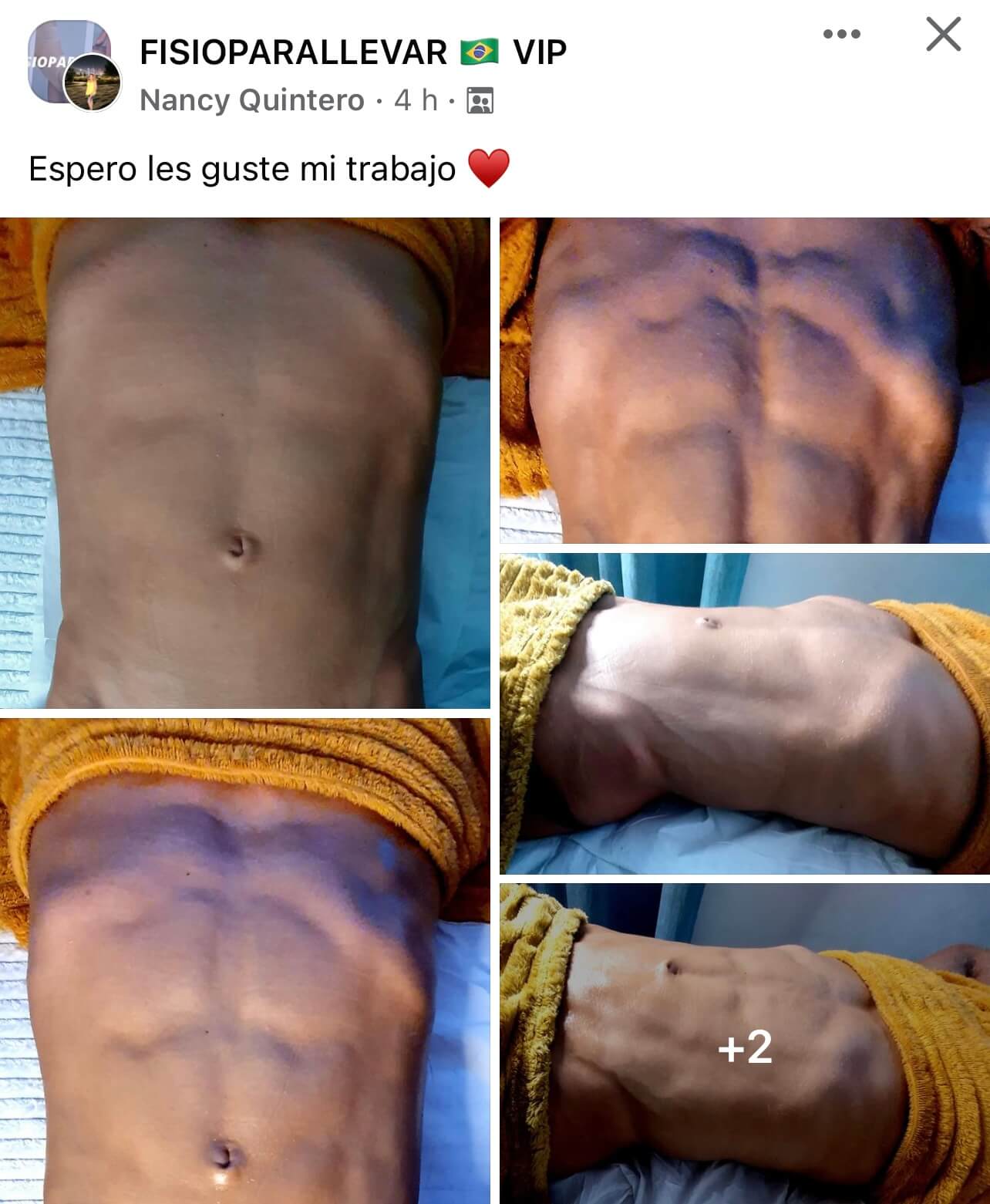
Task: View Nancy Quintero's profile
Action: click(x=252, y=100)
